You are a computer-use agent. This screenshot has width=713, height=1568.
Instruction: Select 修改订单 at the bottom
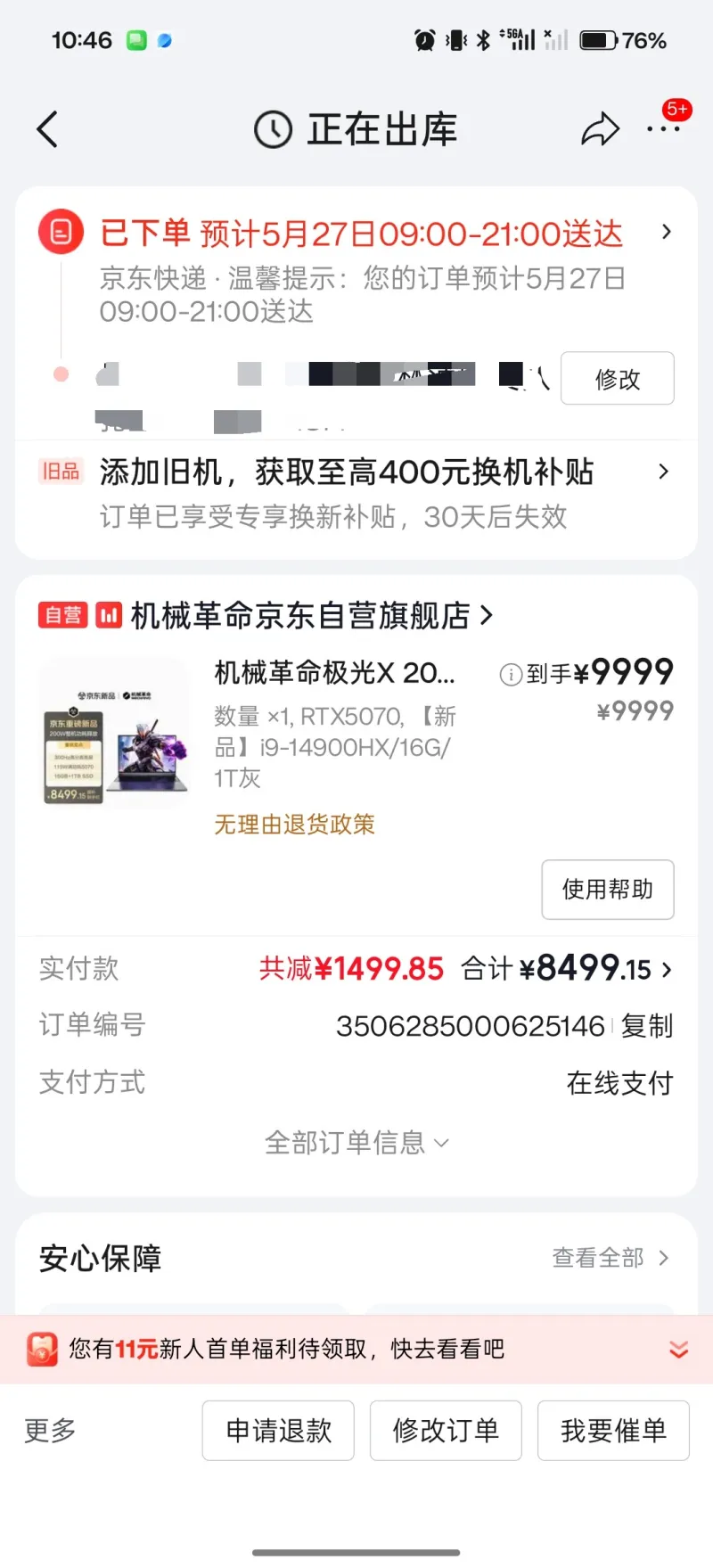(446, 1430)
